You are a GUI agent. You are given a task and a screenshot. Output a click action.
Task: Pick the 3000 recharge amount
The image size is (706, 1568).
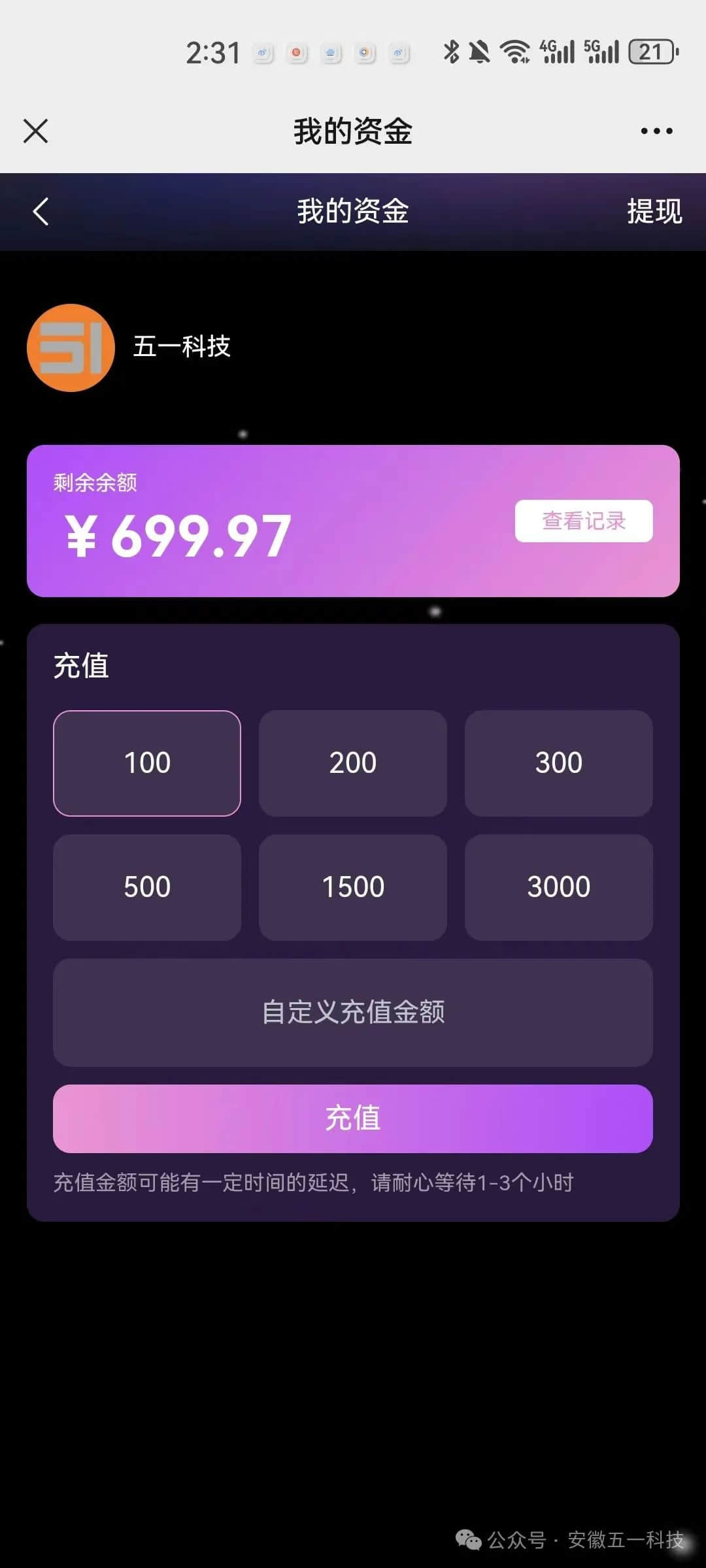click(x=558, y=887)
